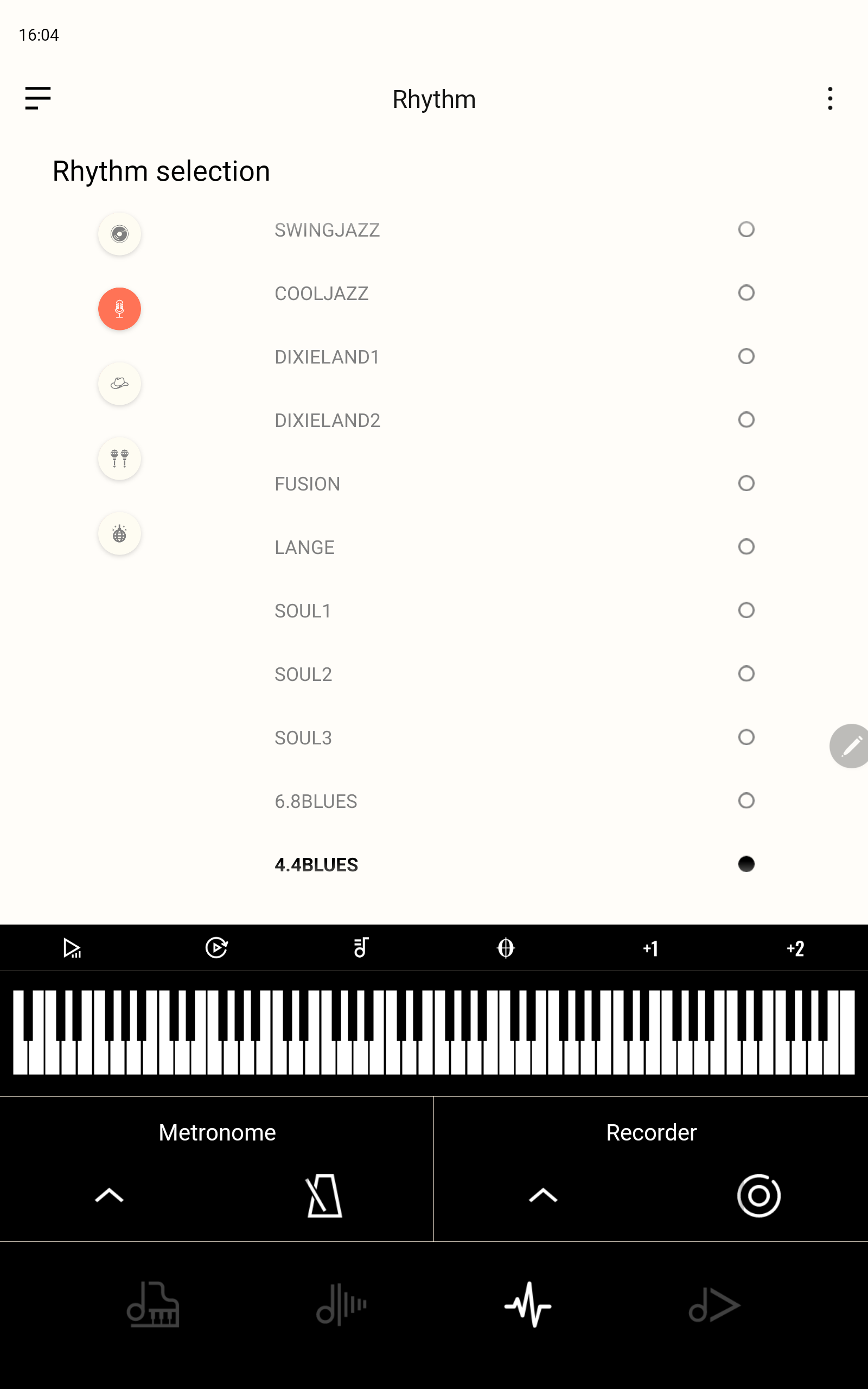The width and height of the screenshot is (868, 1389).
Task: Switch to the maracas rhythm category
Action: coord(119,458)
